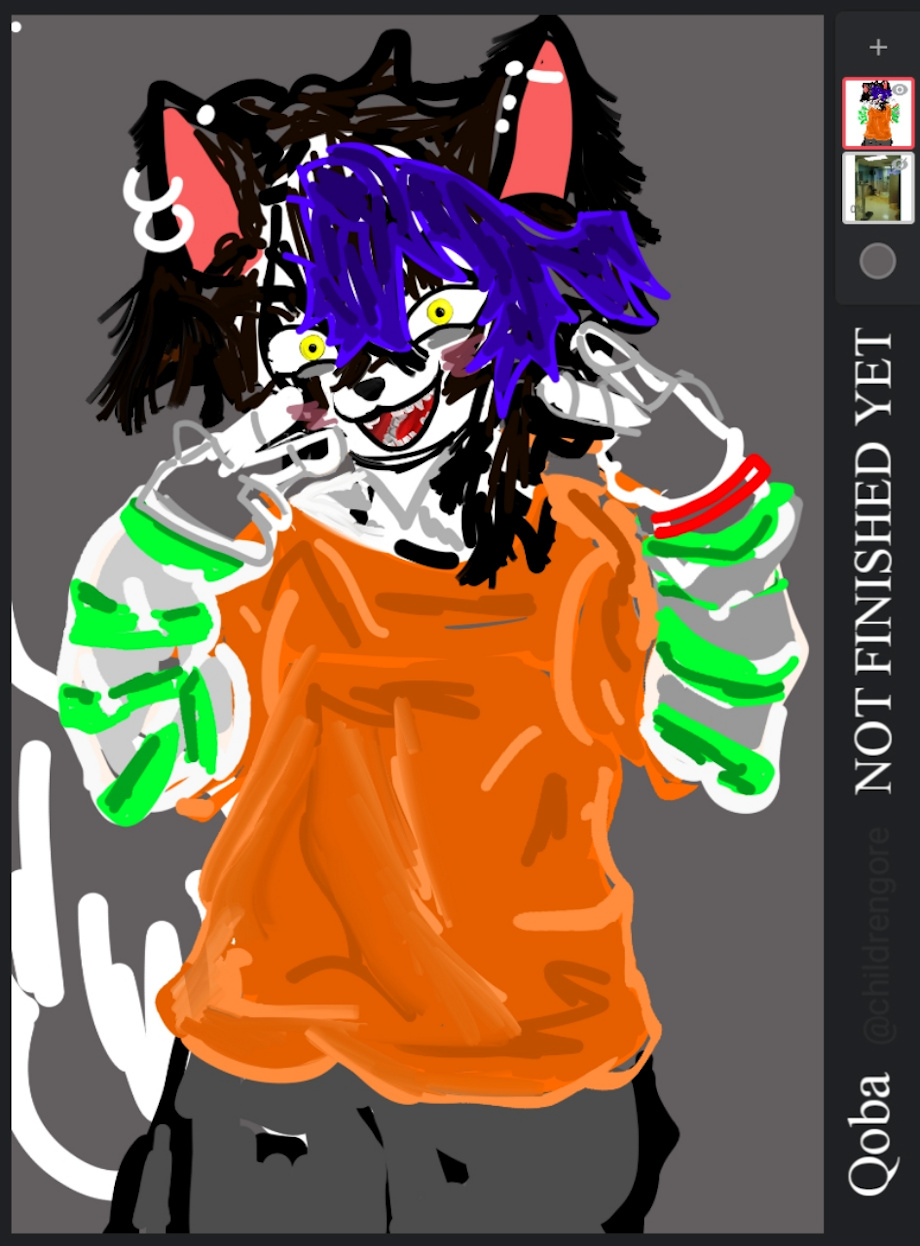Add a new layer with the plus button

(878, 47)
